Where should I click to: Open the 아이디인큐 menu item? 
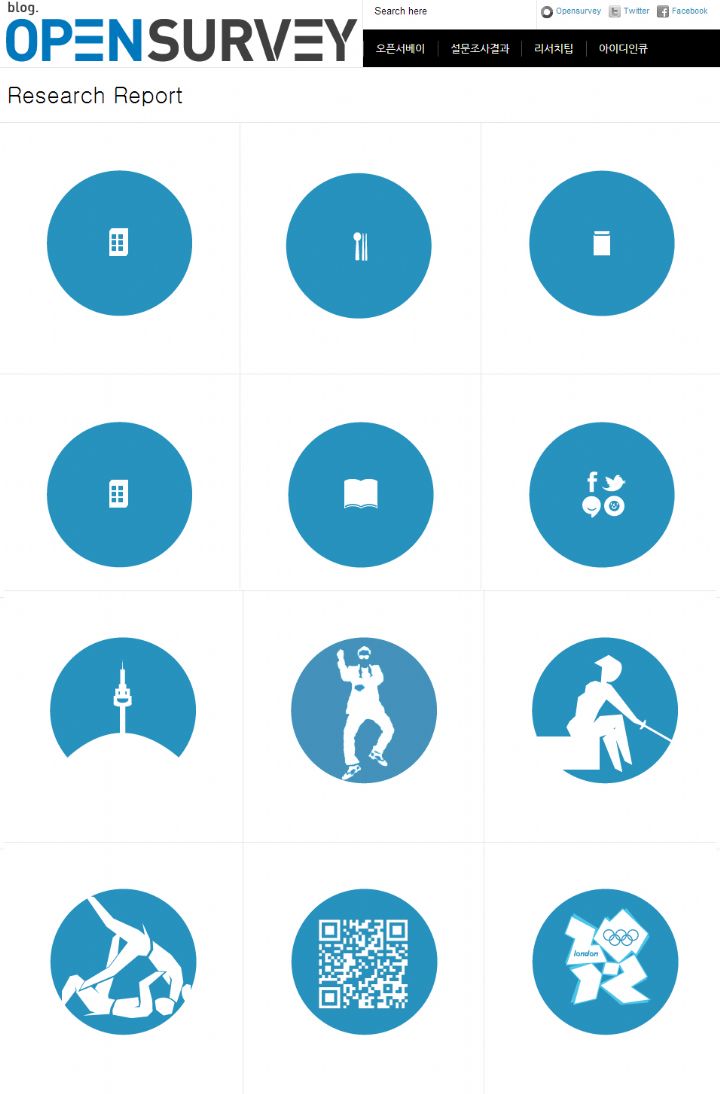623,48
